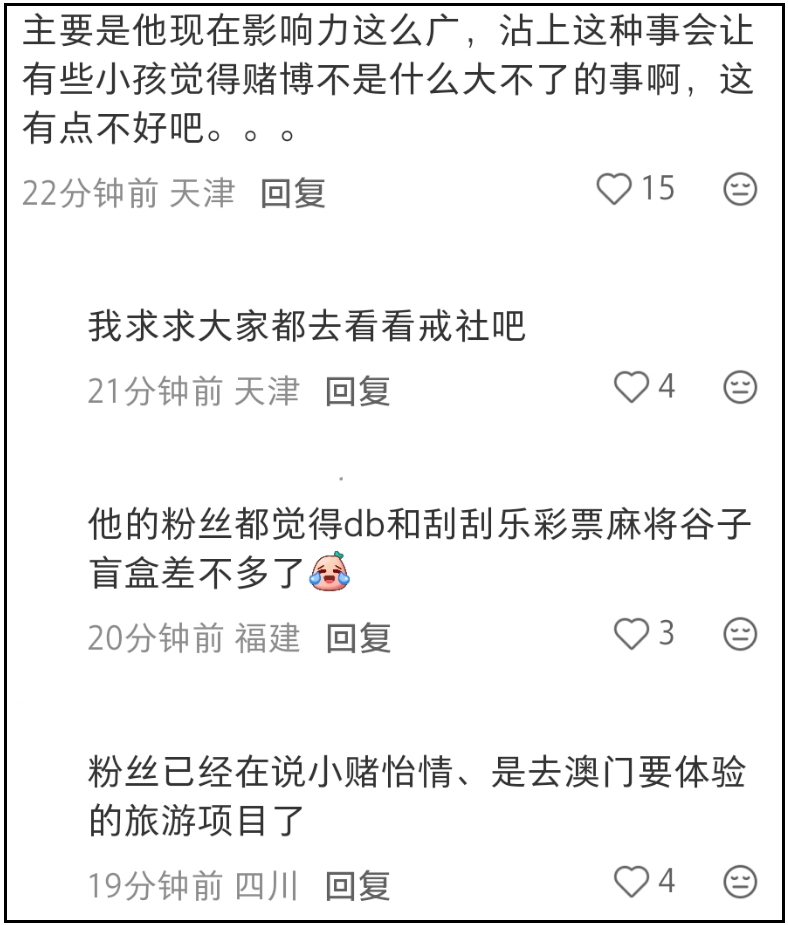This screenshot has width=788, height=925.
Task: Select the comment text about 影响力这么广
Action: tap(390, 75)
